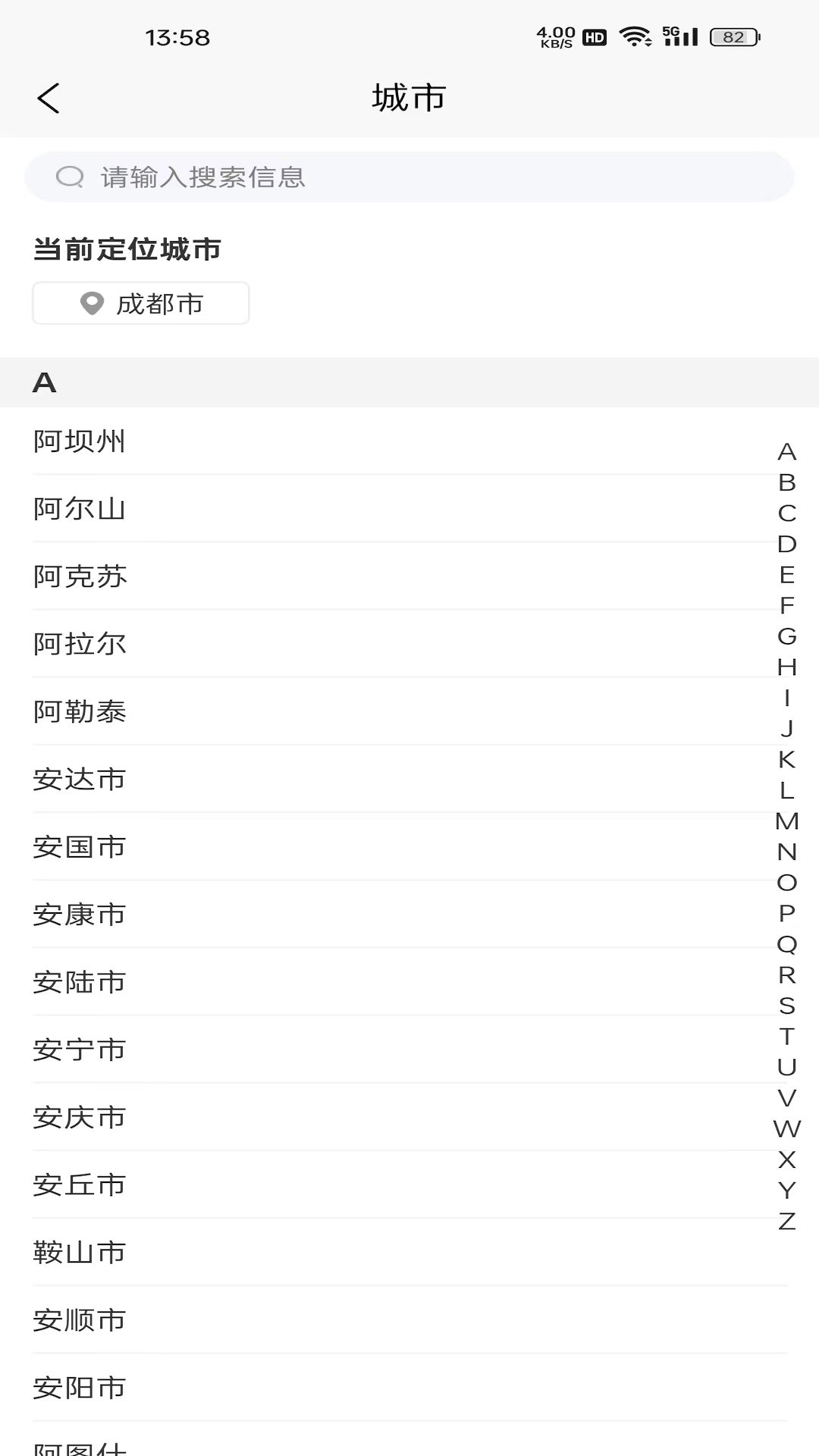
Task: Select 安顺市 from the city list
Action: 80,1319
